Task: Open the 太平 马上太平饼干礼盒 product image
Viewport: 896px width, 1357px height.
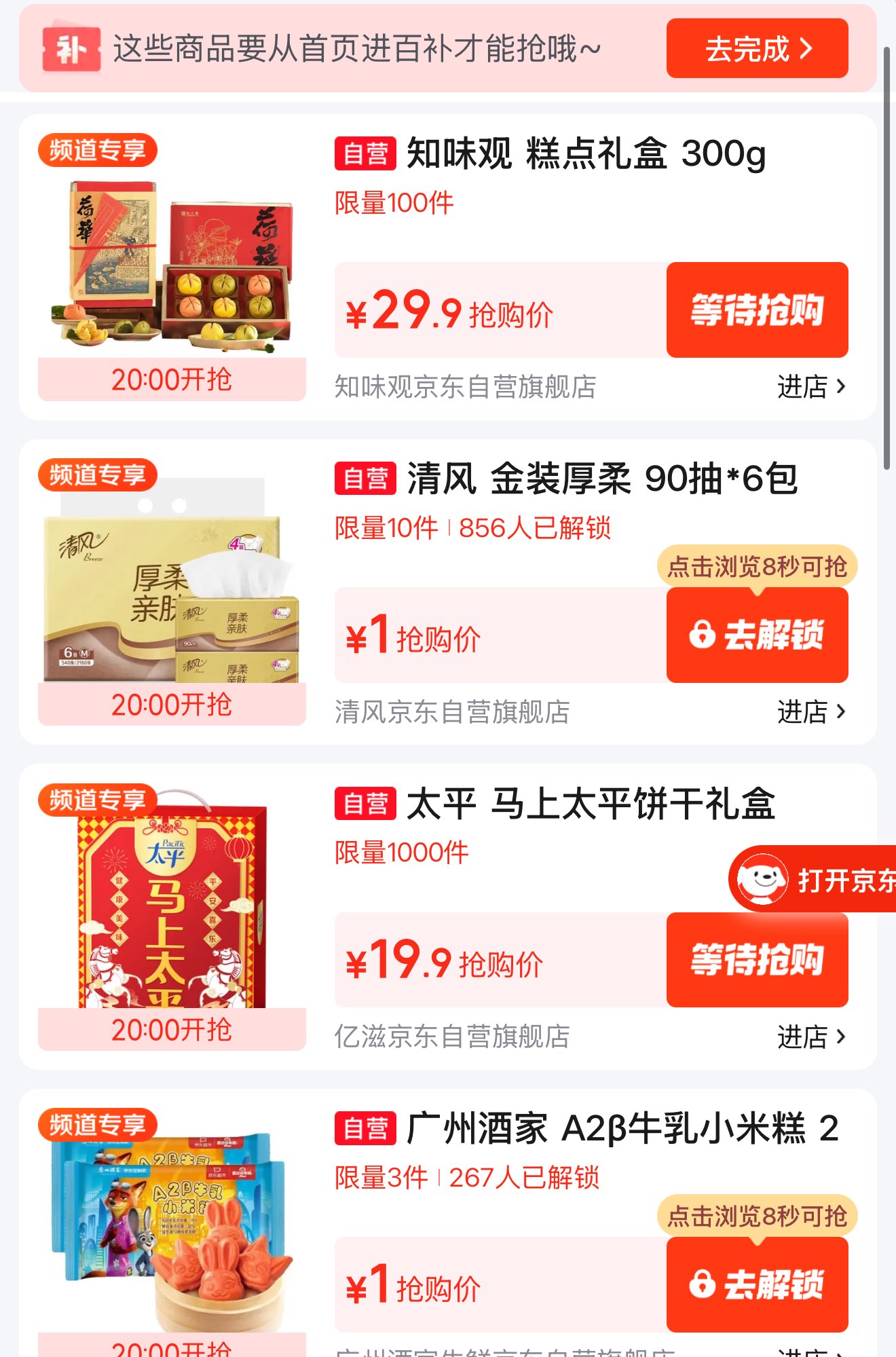Action: click(x=172, y=903)
